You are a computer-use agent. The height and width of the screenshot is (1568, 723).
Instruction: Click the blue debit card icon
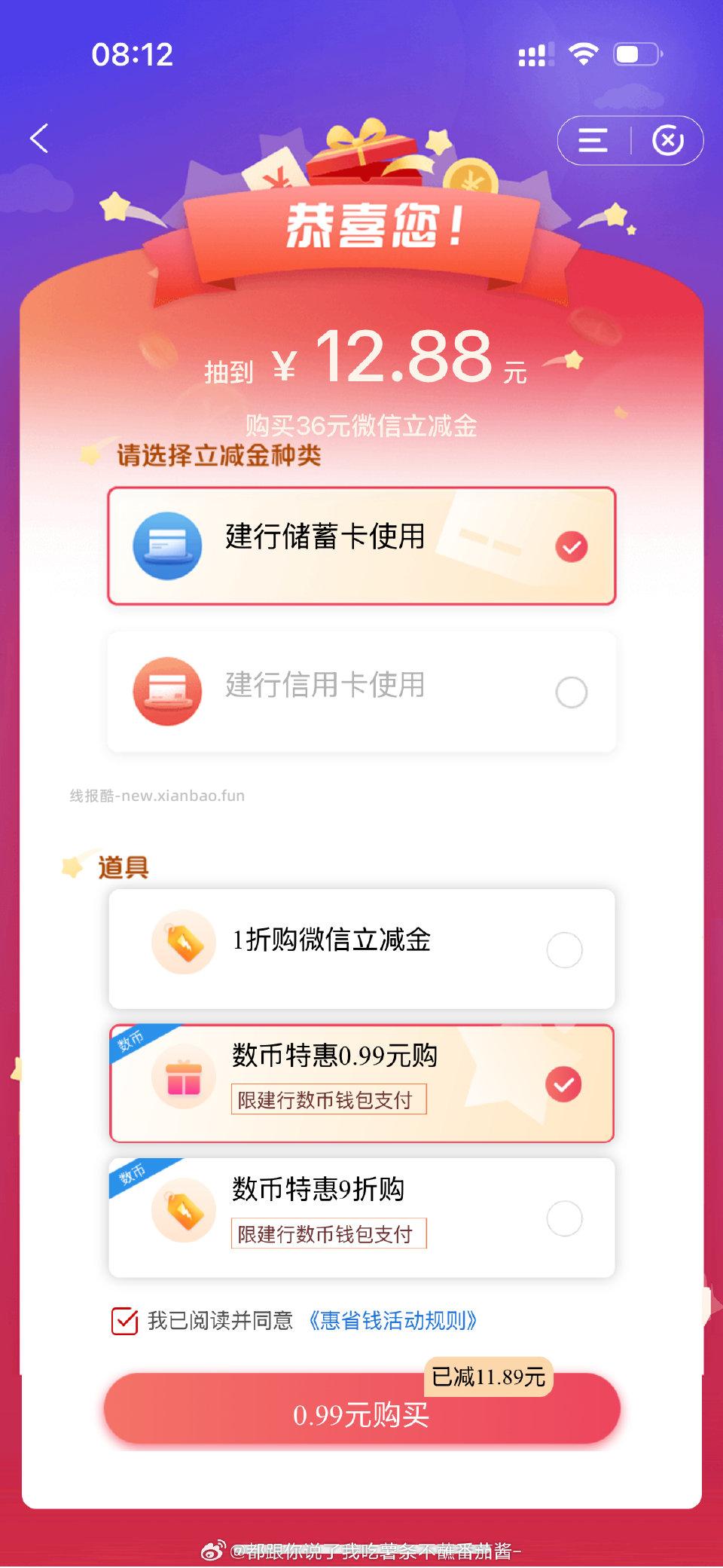(168, 545)
